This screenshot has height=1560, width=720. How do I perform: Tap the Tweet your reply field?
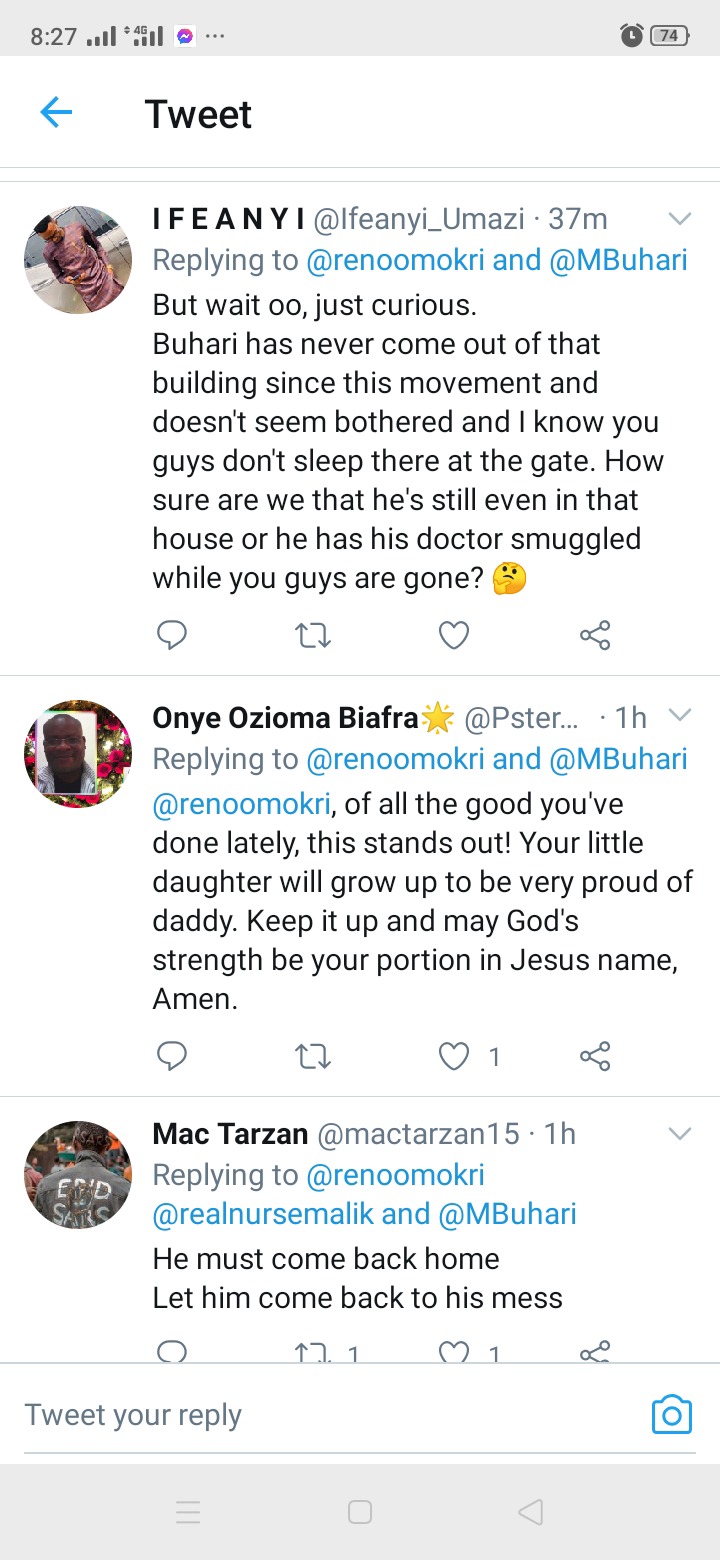point(330,1415)
